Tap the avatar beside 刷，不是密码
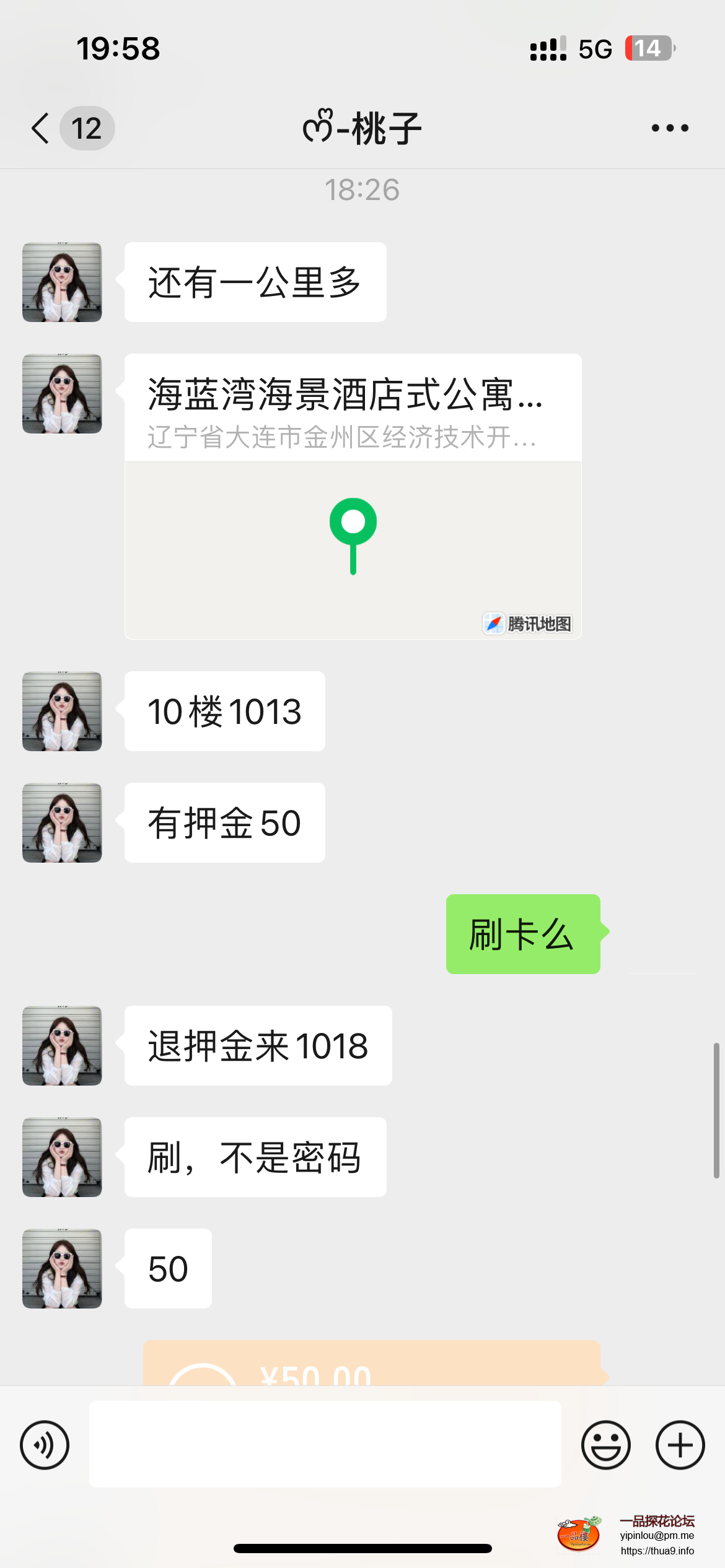The image size is (725, 1568). (x=61, y=1157)
